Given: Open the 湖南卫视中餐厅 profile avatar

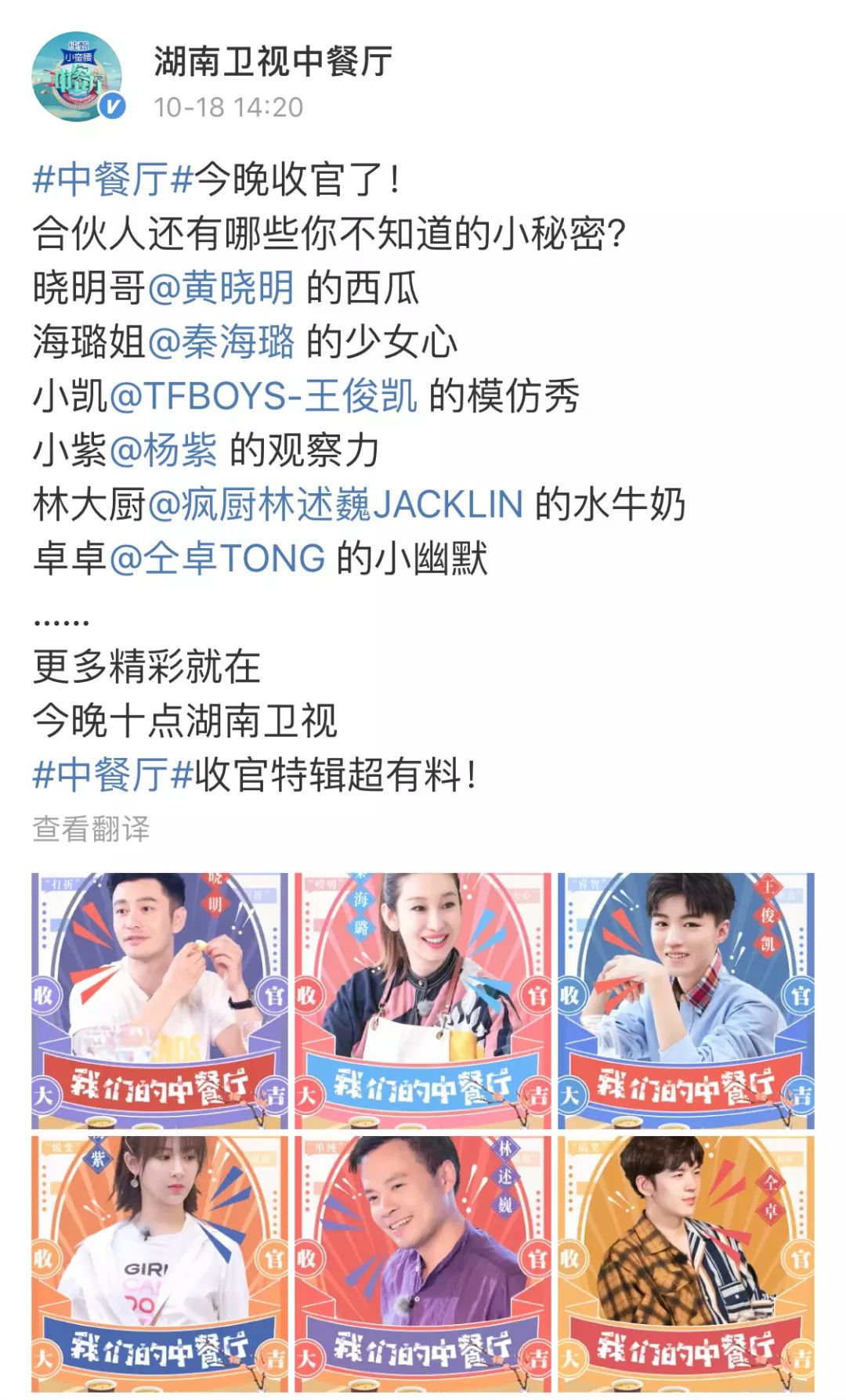Looking at the screenshot, I should coord(78,78).
